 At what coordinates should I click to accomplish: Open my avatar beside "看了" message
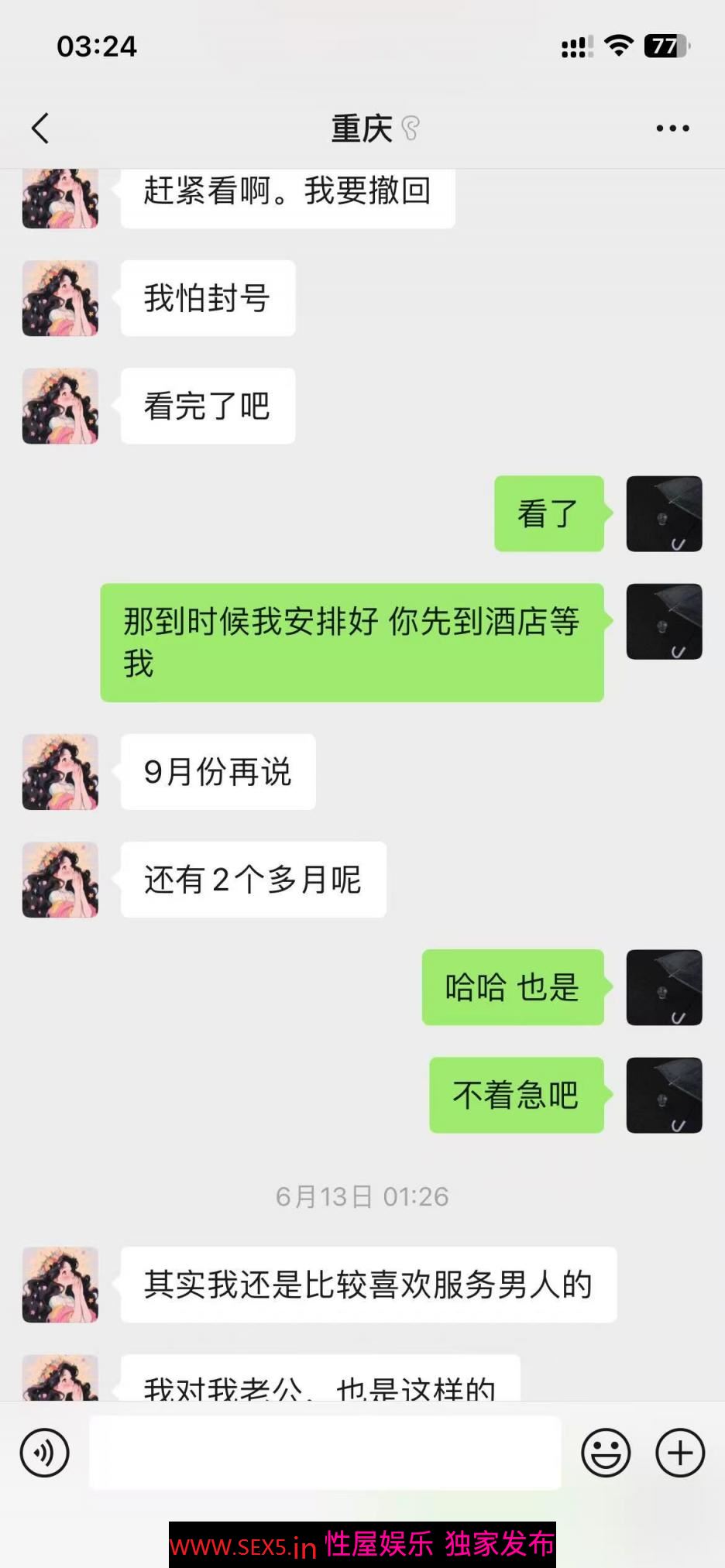tap(664, 513)
